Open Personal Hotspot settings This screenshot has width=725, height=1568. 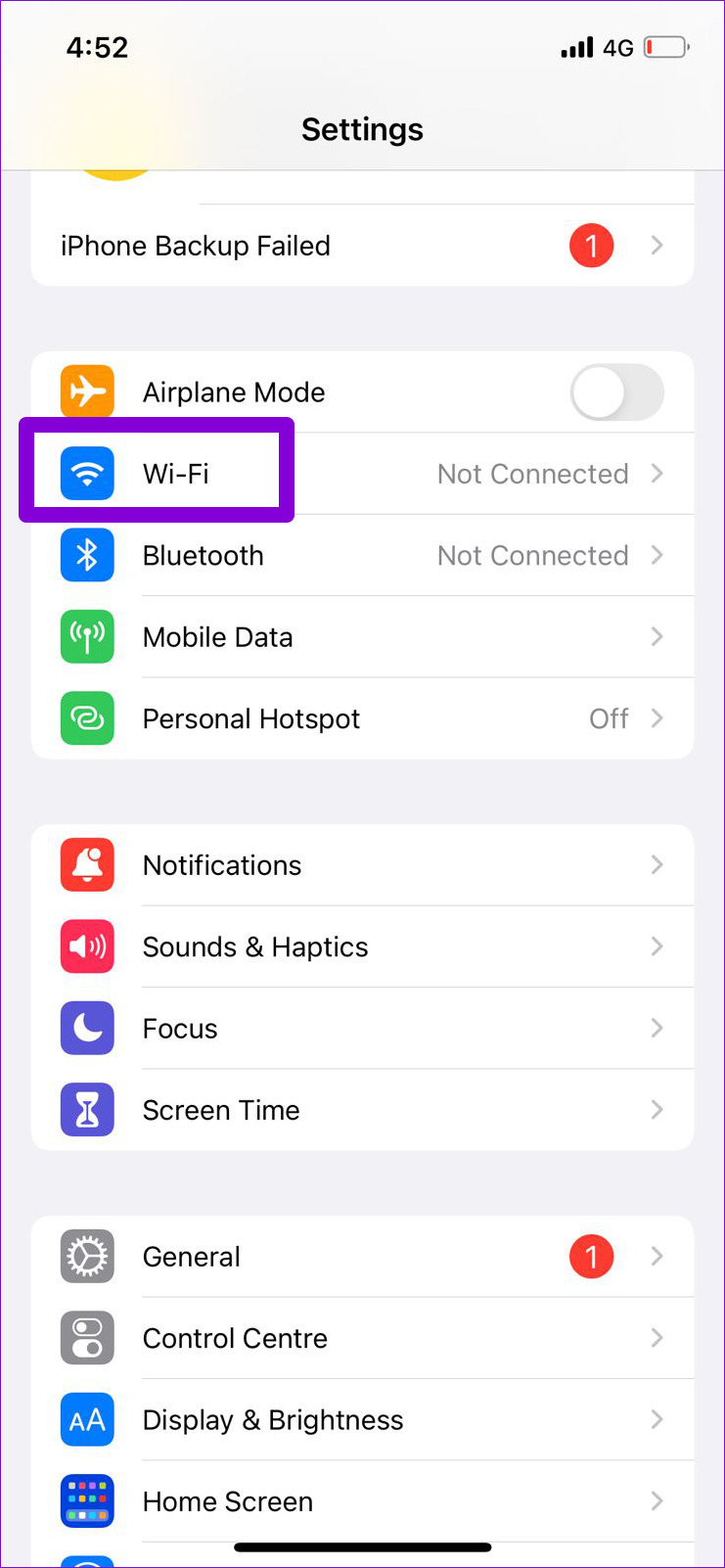(362, 719)
